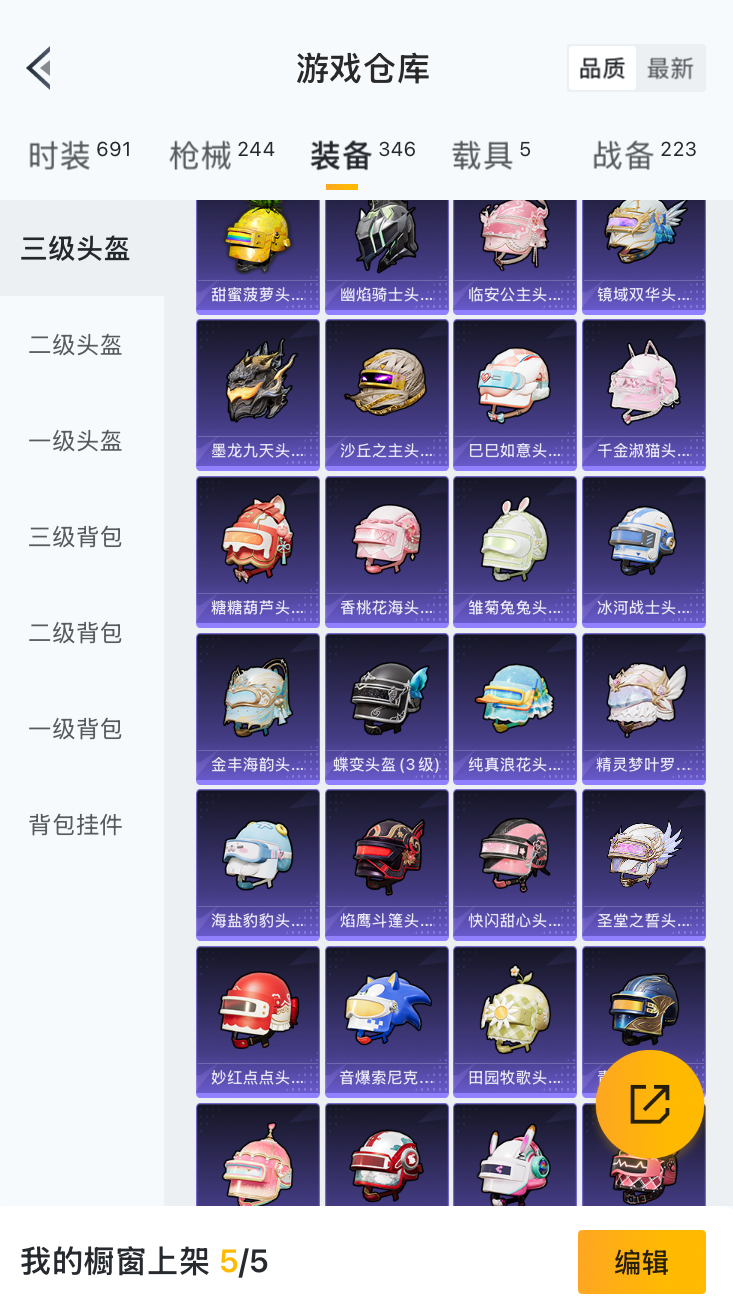Open the 墨龙九天 helmet item
The width and height of the screenshot is (733, 1308).
point(258,394)
